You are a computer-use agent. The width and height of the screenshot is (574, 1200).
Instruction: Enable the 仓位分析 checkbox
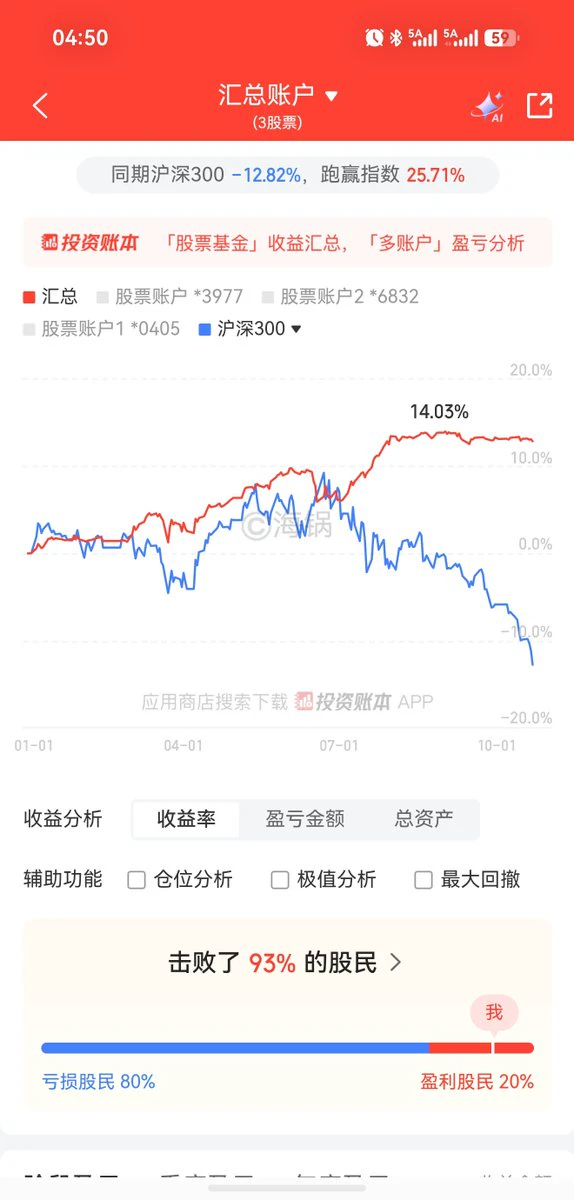(181, 879)
